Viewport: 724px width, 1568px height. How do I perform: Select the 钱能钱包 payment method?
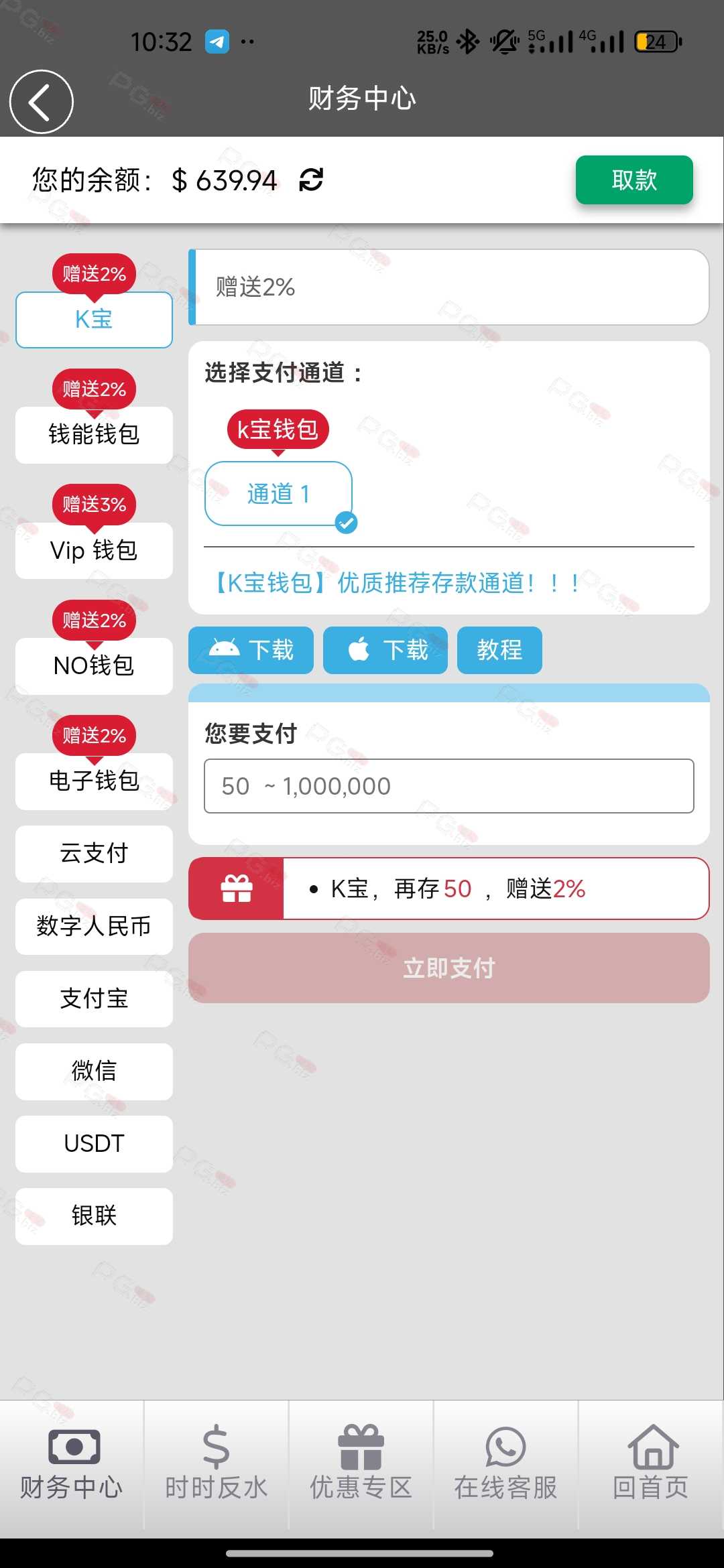(94, 434)
